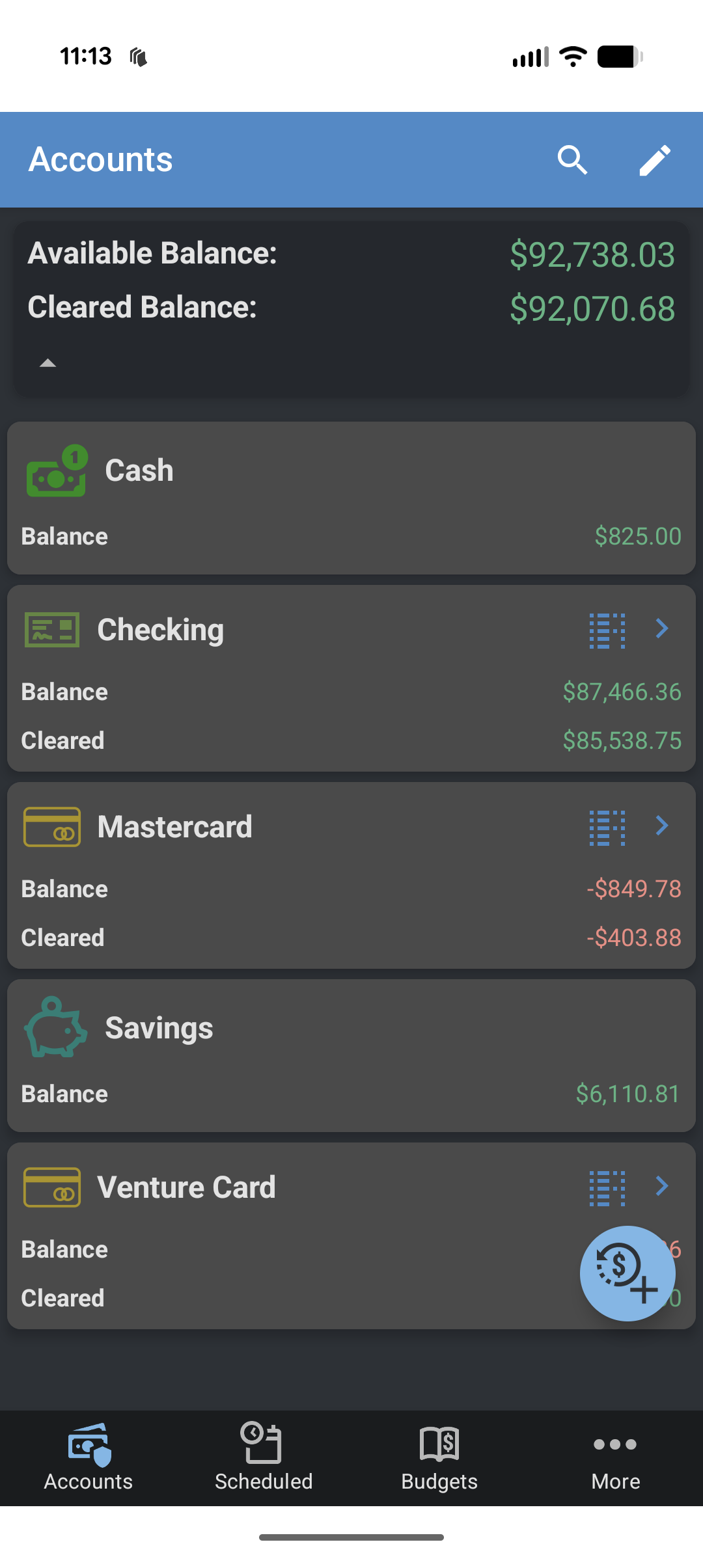View the Checking account's reconcile list icon
Viewport: 703px width, 1568px height.
coord(607,630)
